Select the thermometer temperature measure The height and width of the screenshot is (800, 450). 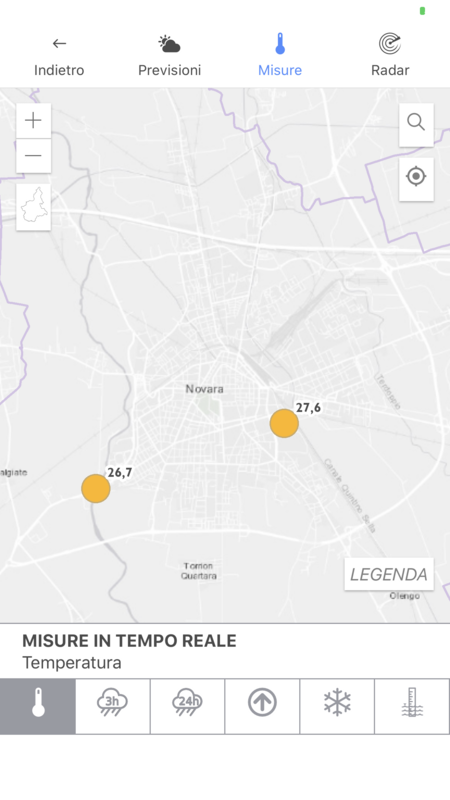38,706
